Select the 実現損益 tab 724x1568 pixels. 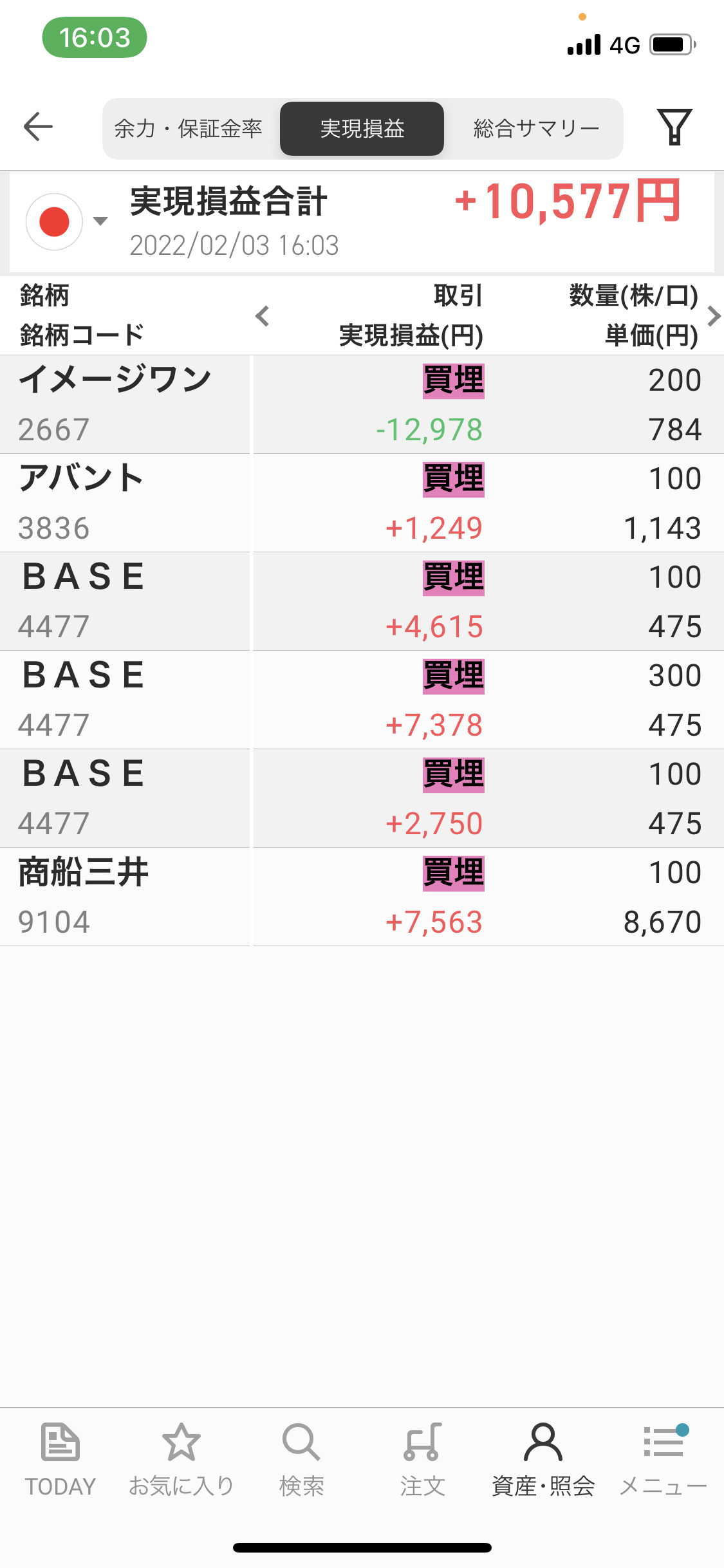click(x=362, y=129)
